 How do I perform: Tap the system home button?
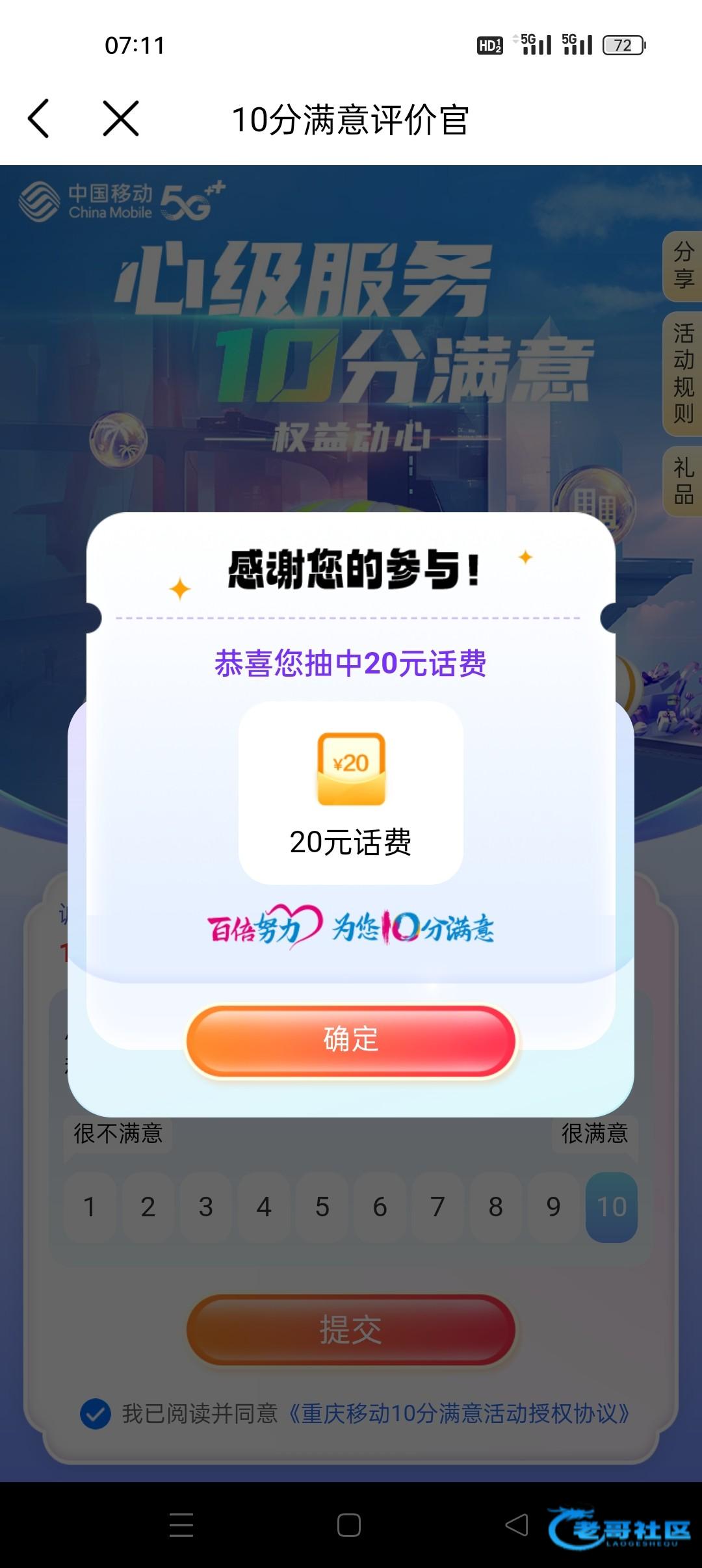[x=349, y=1525]
